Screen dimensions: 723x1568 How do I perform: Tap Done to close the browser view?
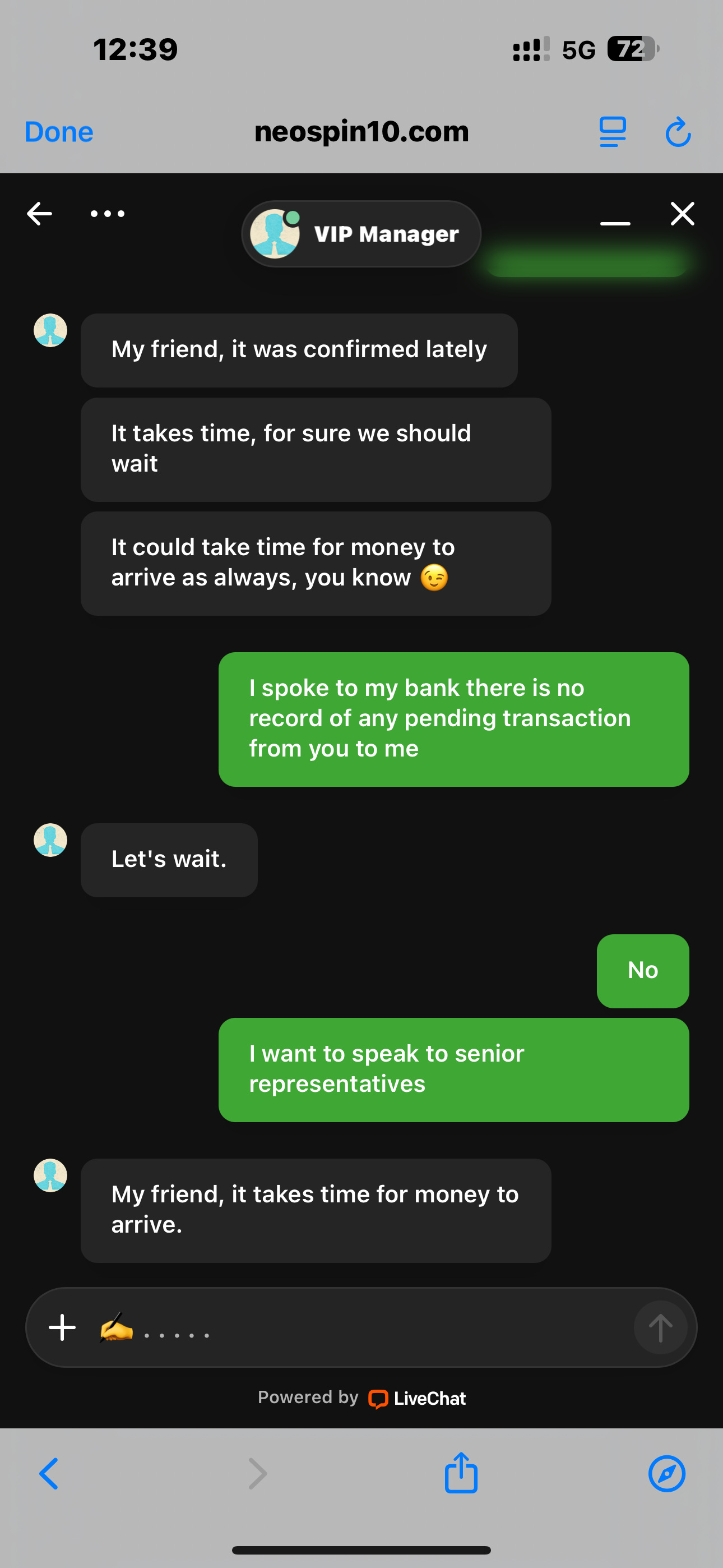pos(58,132)
